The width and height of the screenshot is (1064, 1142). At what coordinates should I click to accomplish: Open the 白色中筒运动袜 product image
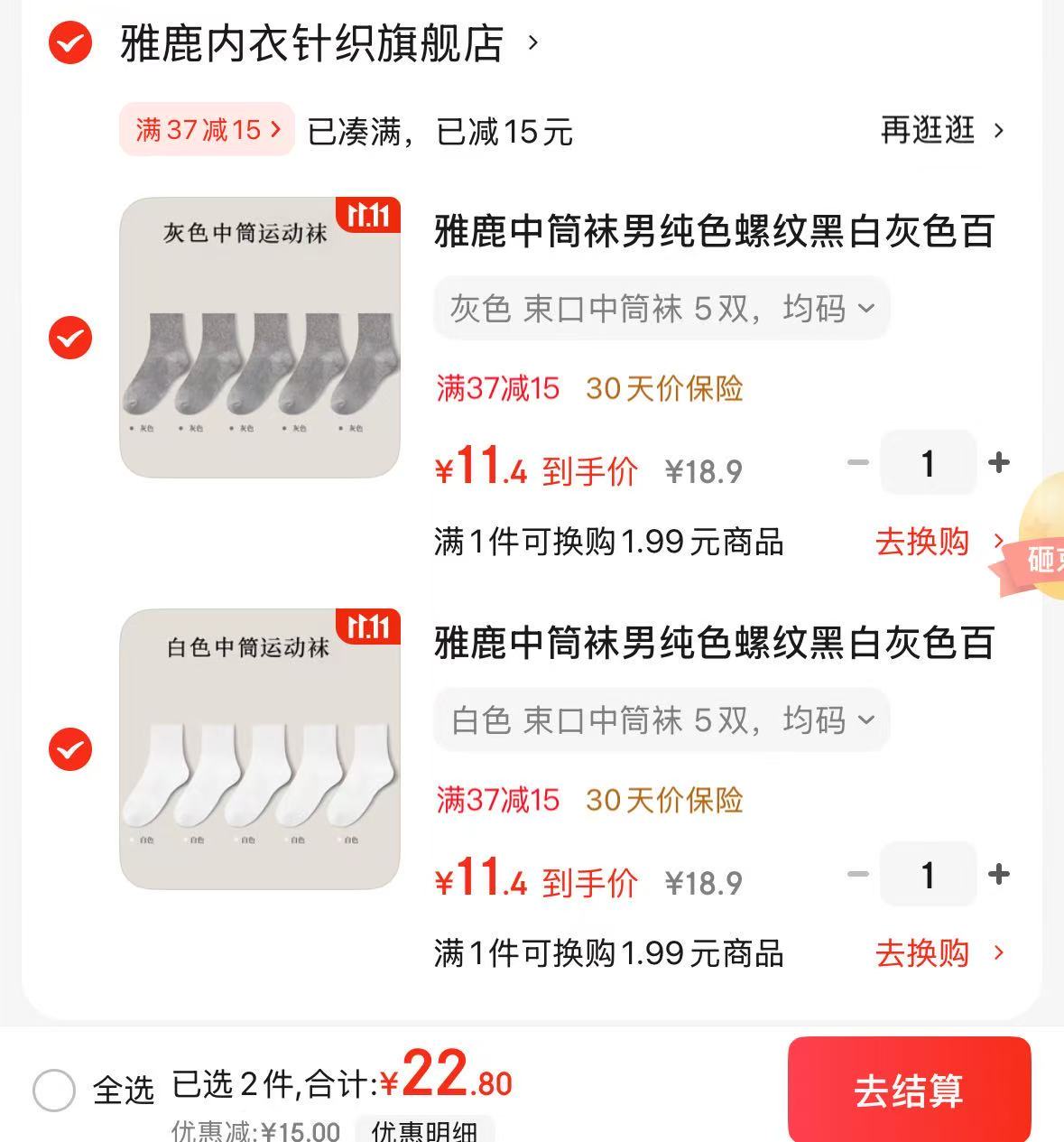[x=260, y=749]
